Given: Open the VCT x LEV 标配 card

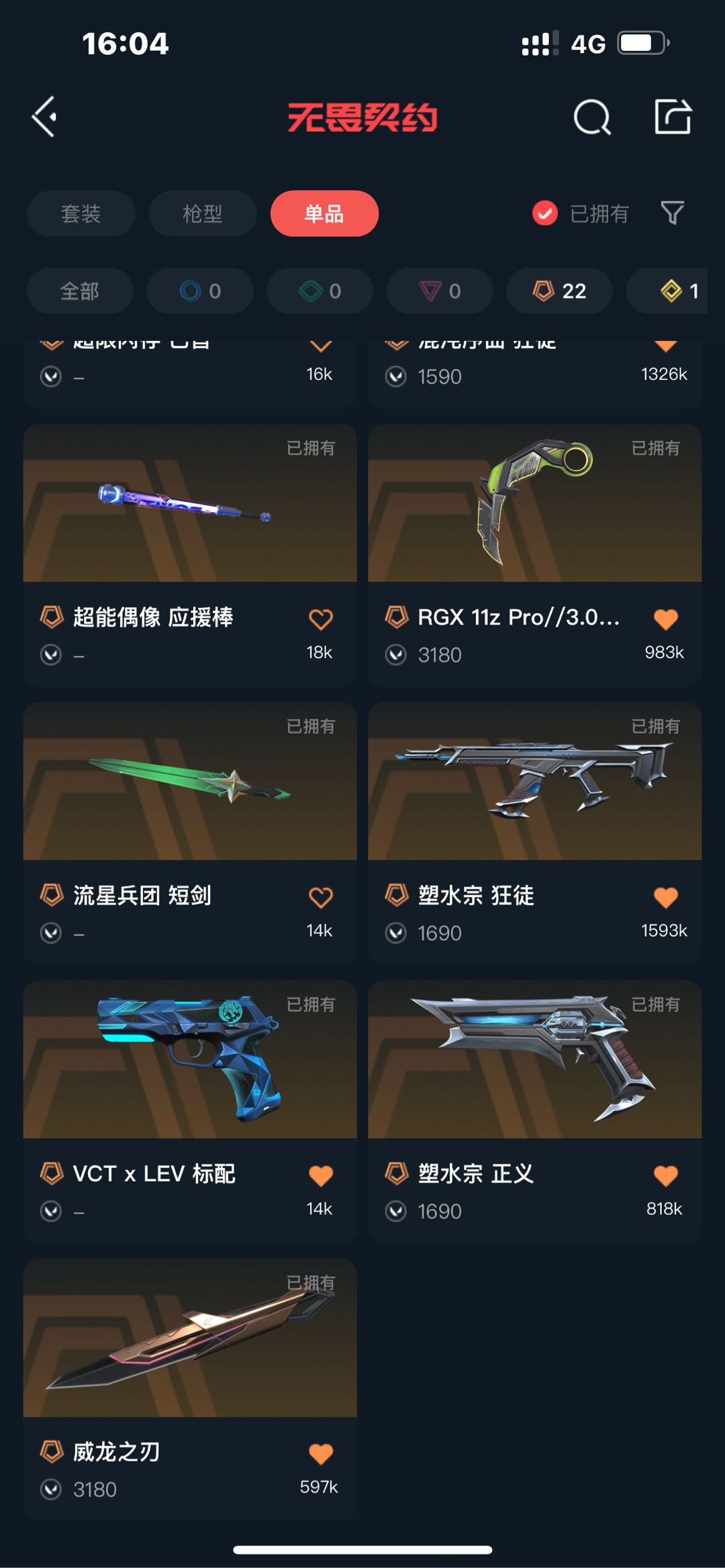Looking at the screenshot, I should click(x=190, y=1112).
